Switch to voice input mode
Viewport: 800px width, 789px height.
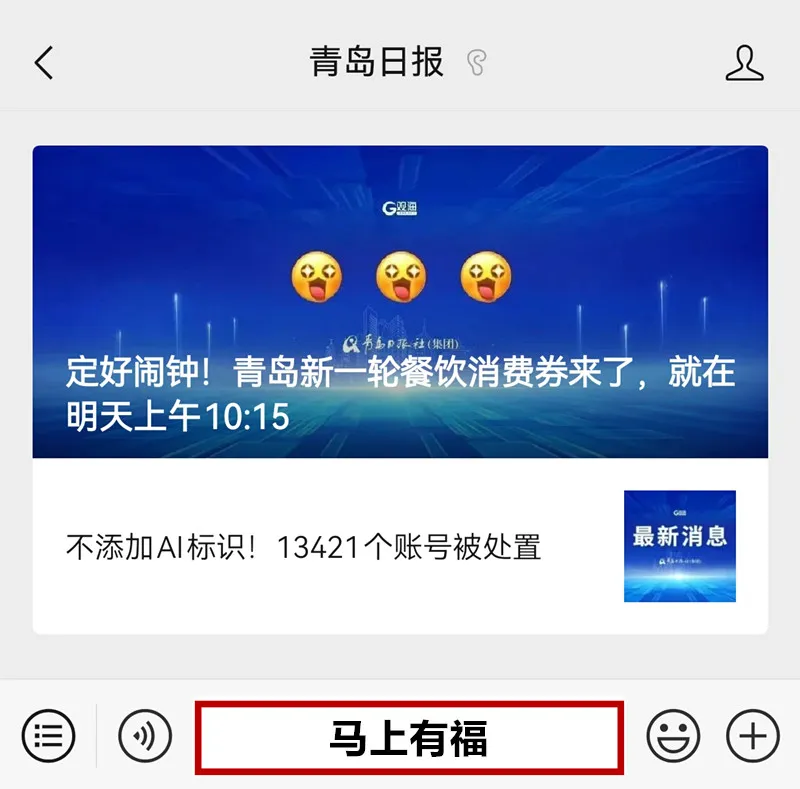tap(145, 738)
